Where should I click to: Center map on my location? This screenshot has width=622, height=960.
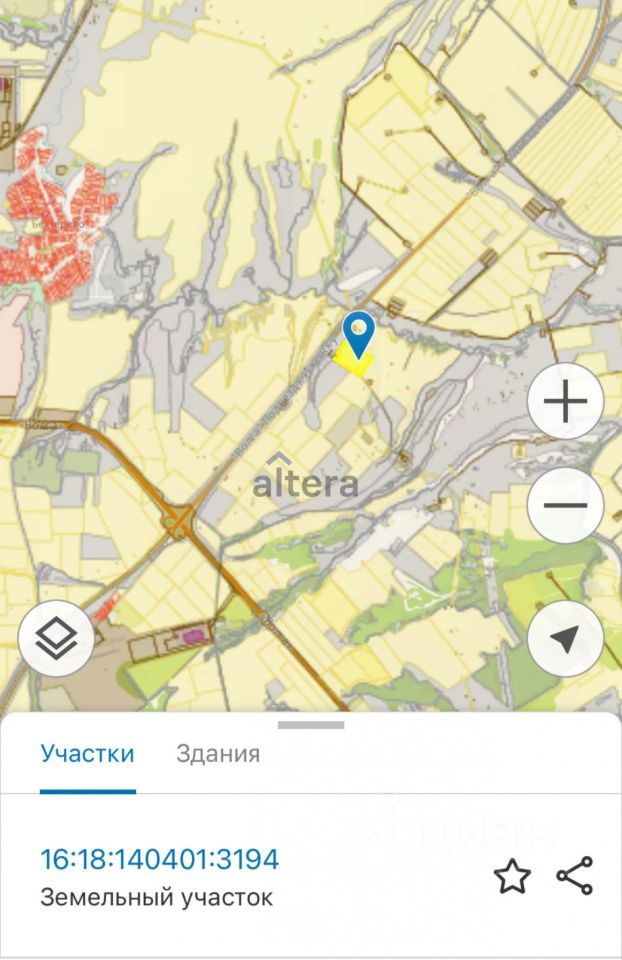click(565, 639)
